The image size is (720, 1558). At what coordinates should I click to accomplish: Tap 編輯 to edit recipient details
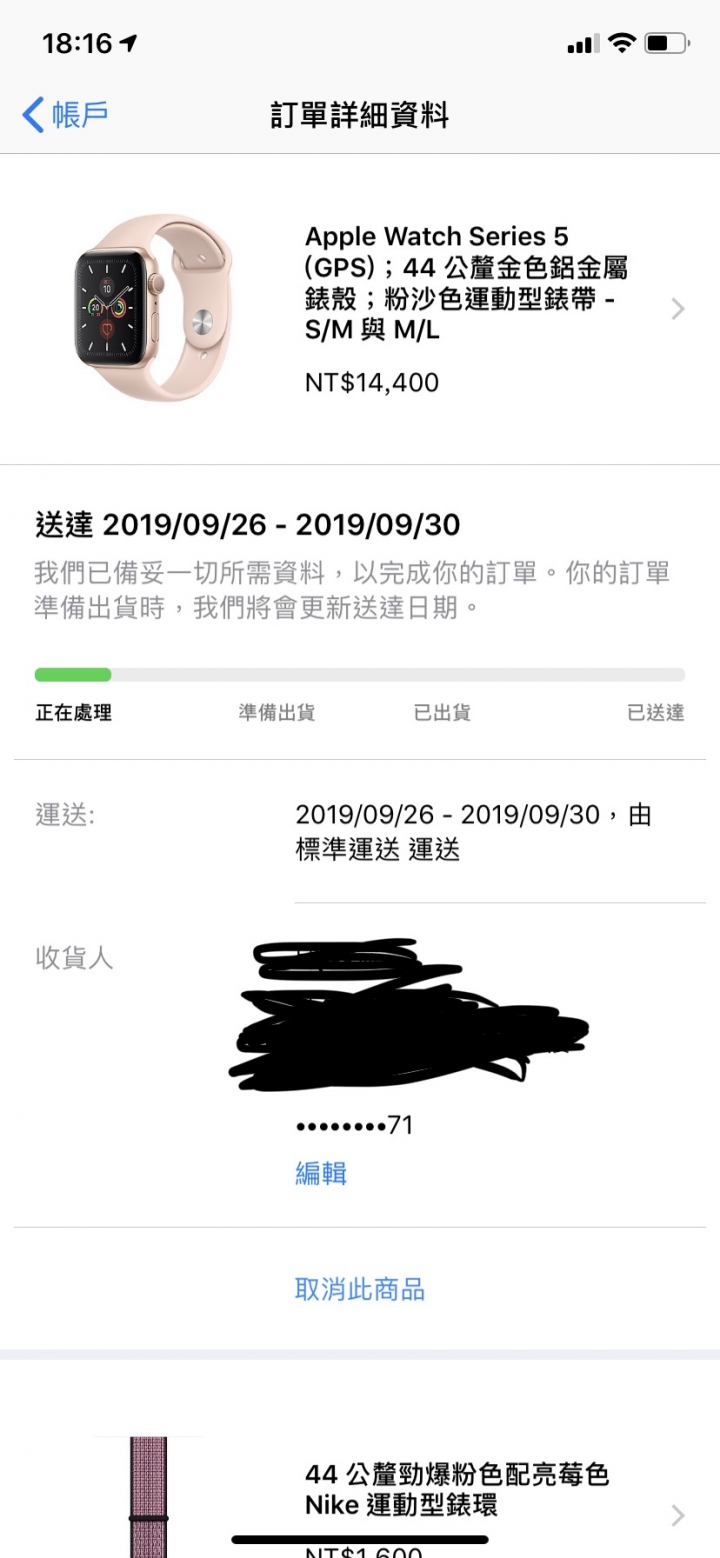pos(321,1172)
